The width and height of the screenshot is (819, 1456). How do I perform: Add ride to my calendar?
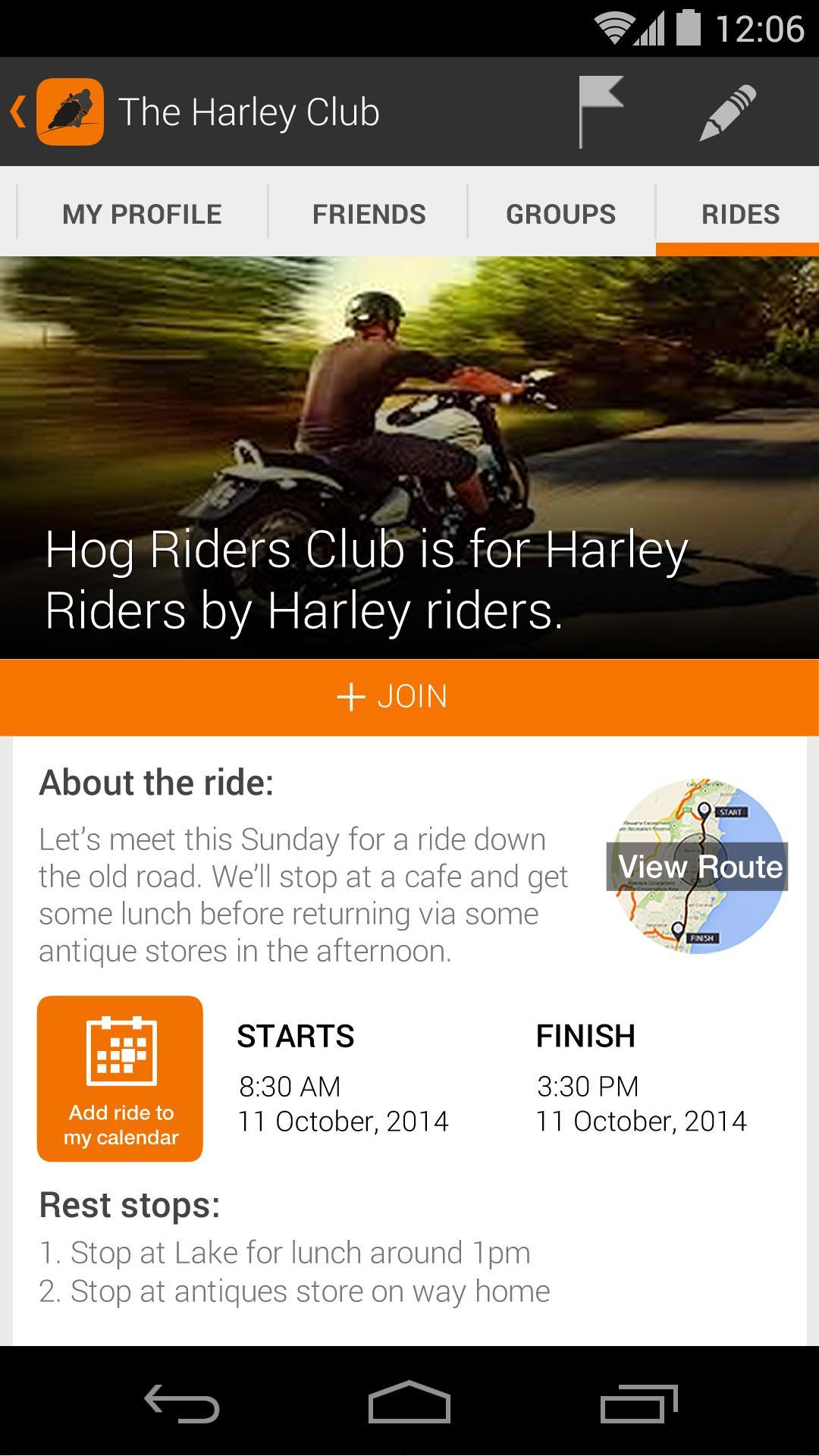click(x=120, y=1078)
